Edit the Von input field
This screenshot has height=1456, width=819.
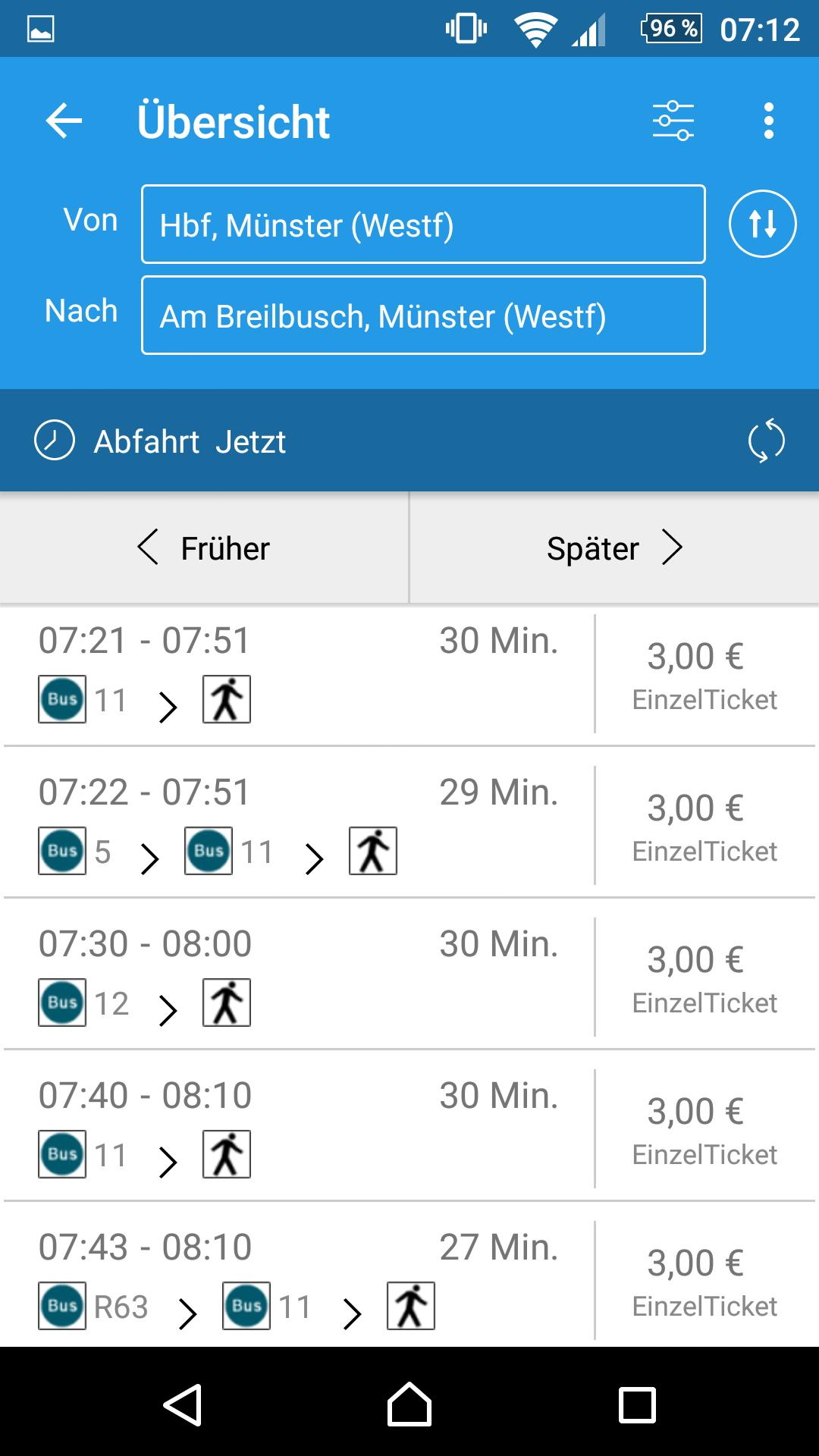point(422,224)
